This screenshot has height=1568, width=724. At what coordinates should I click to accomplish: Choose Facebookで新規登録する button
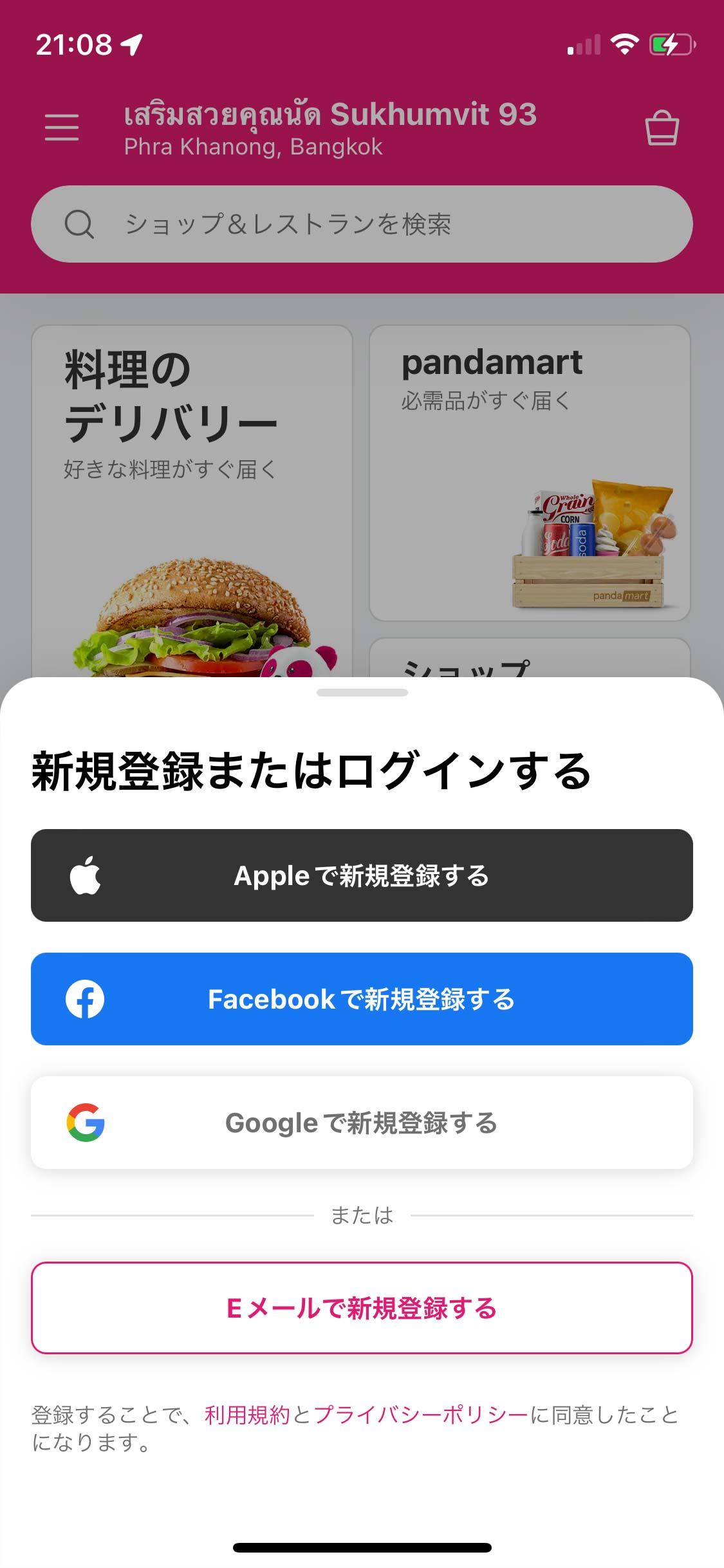click(362, 999)
